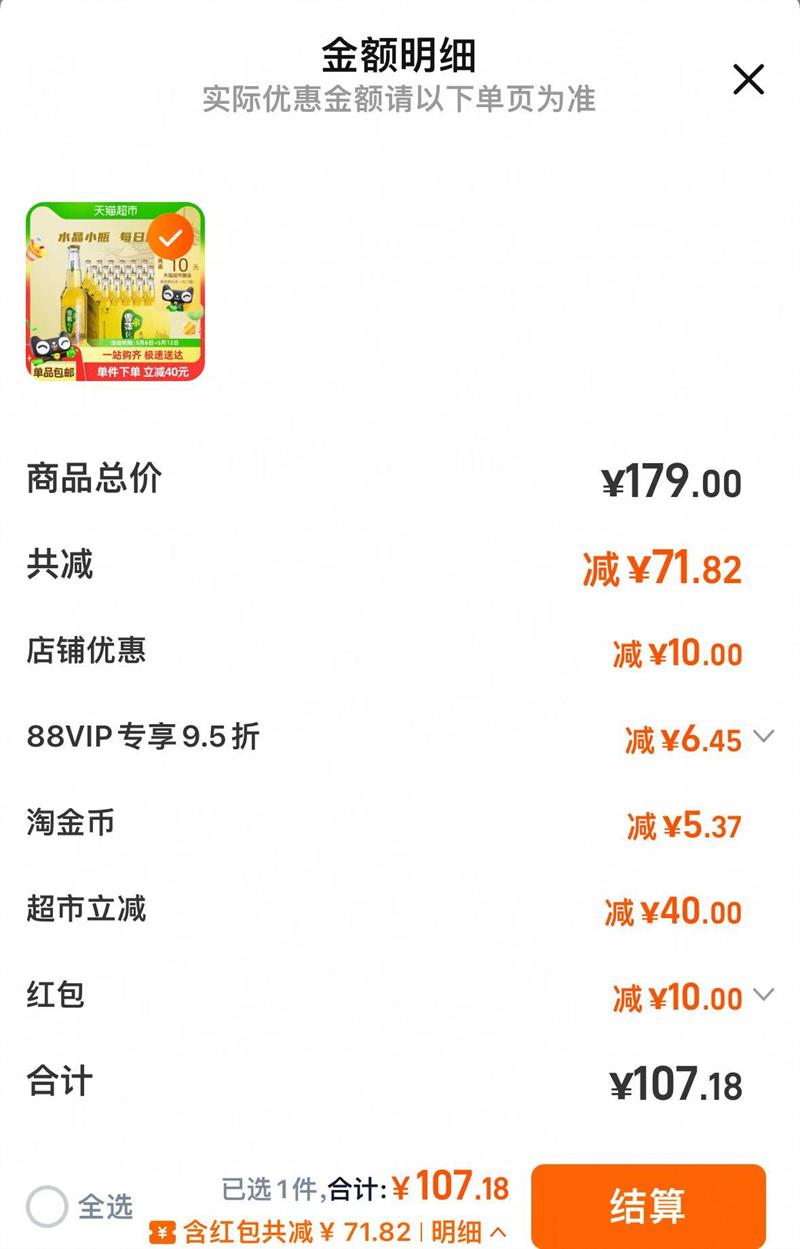Image resolution: width=800 pixels, height=1249 pixels.
Task: Expand the 88VIP专享9.5折 discount details
Action: click(x=764, y=737)
